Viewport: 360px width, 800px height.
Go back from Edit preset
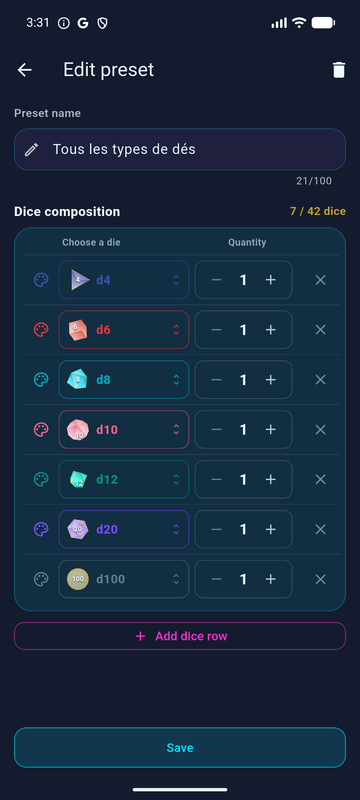point(24,70)
